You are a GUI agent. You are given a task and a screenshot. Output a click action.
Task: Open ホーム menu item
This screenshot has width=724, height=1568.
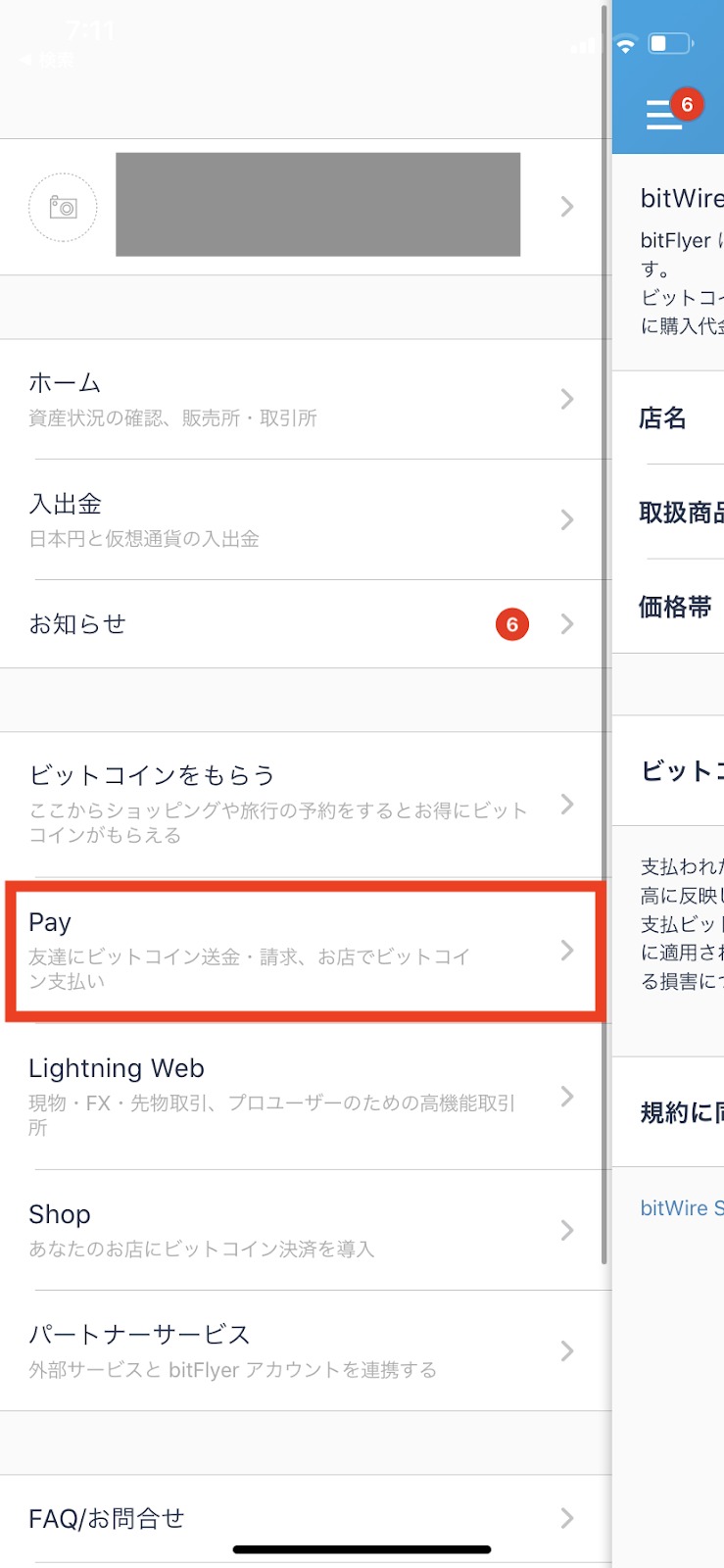(303, 399)
